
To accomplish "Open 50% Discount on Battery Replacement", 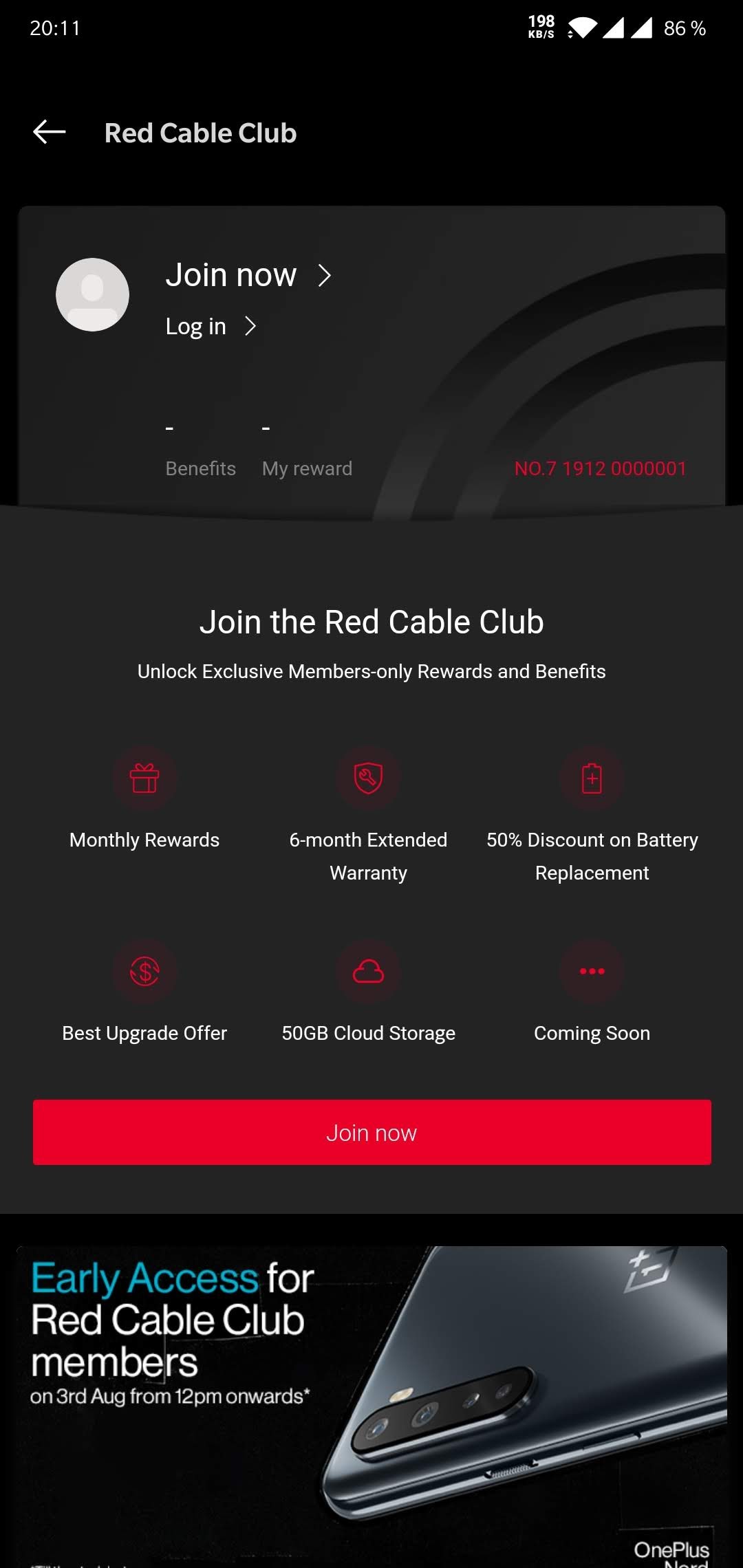I will pos(592,812).
